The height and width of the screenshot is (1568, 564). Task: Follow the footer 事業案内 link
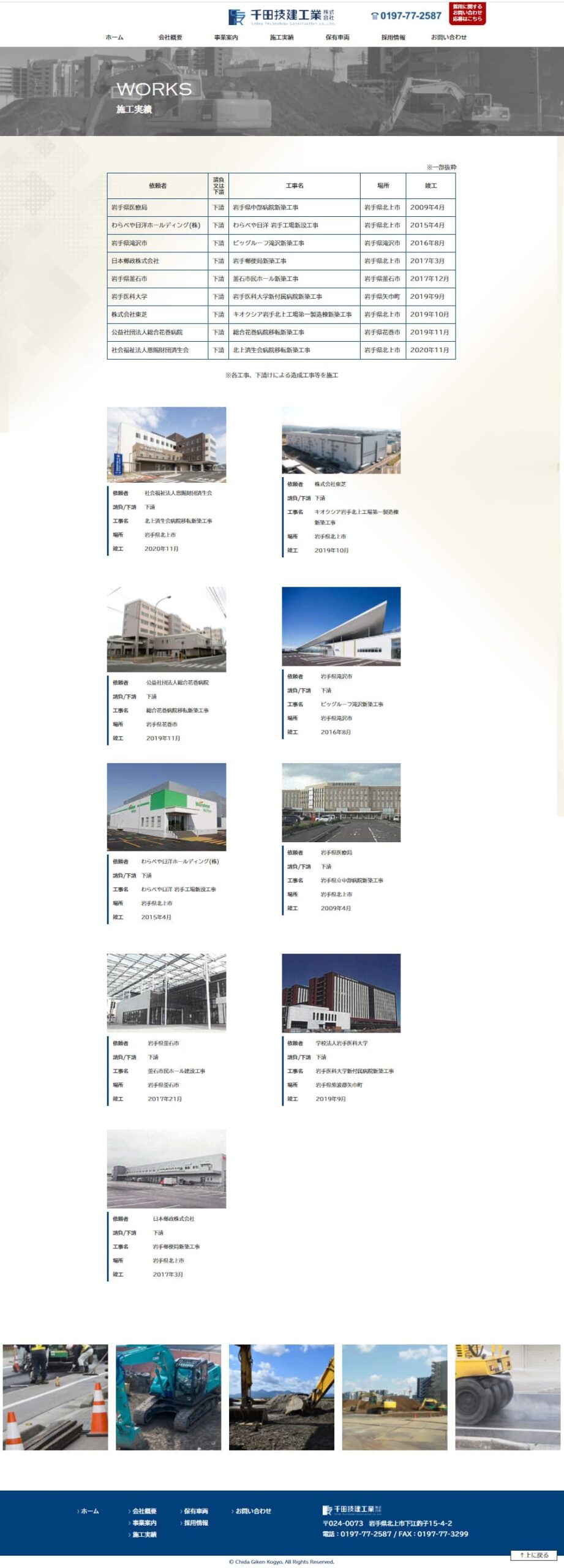144,1523
